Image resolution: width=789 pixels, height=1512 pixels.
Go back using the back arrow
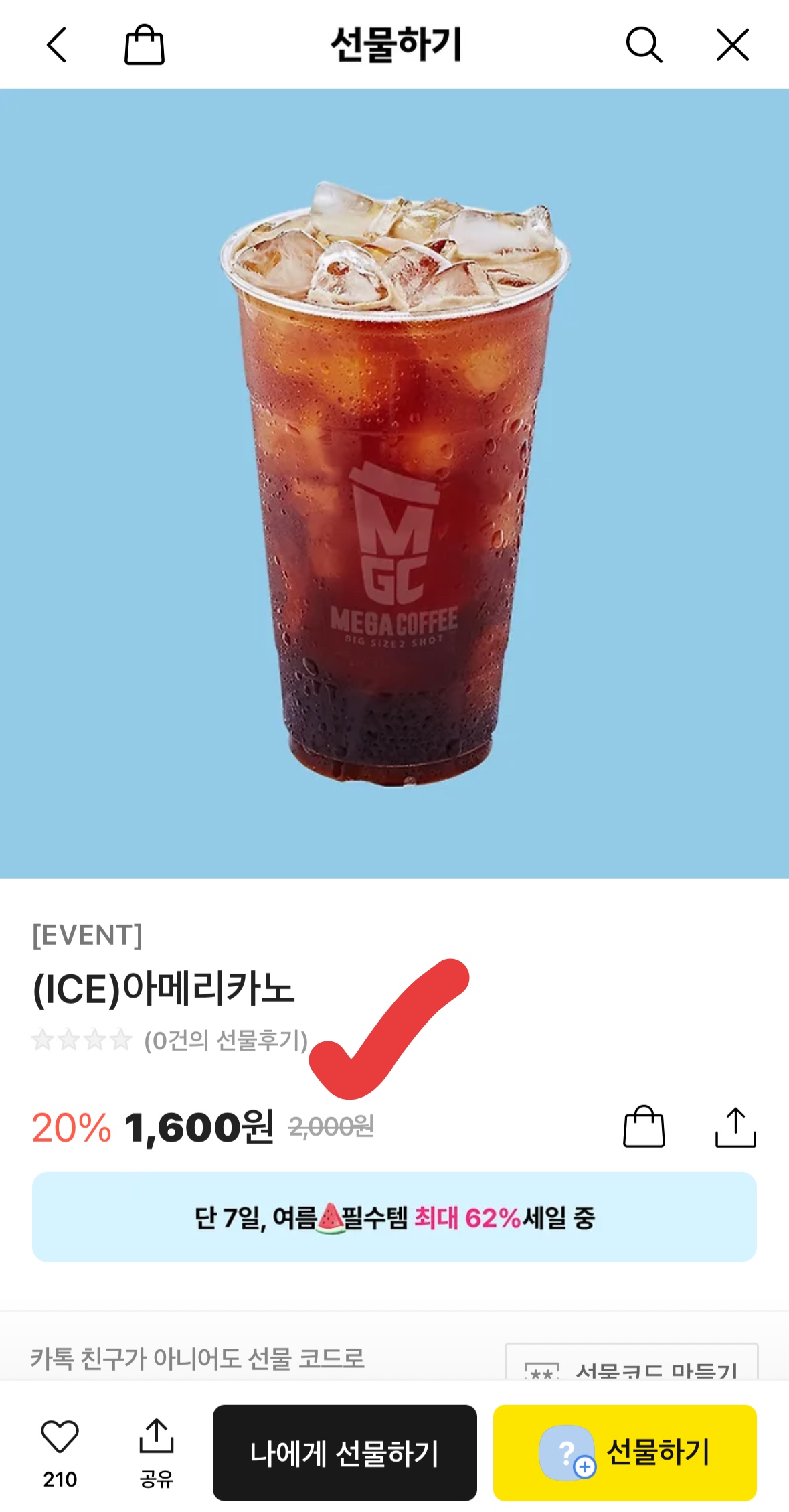click(56, 45)
